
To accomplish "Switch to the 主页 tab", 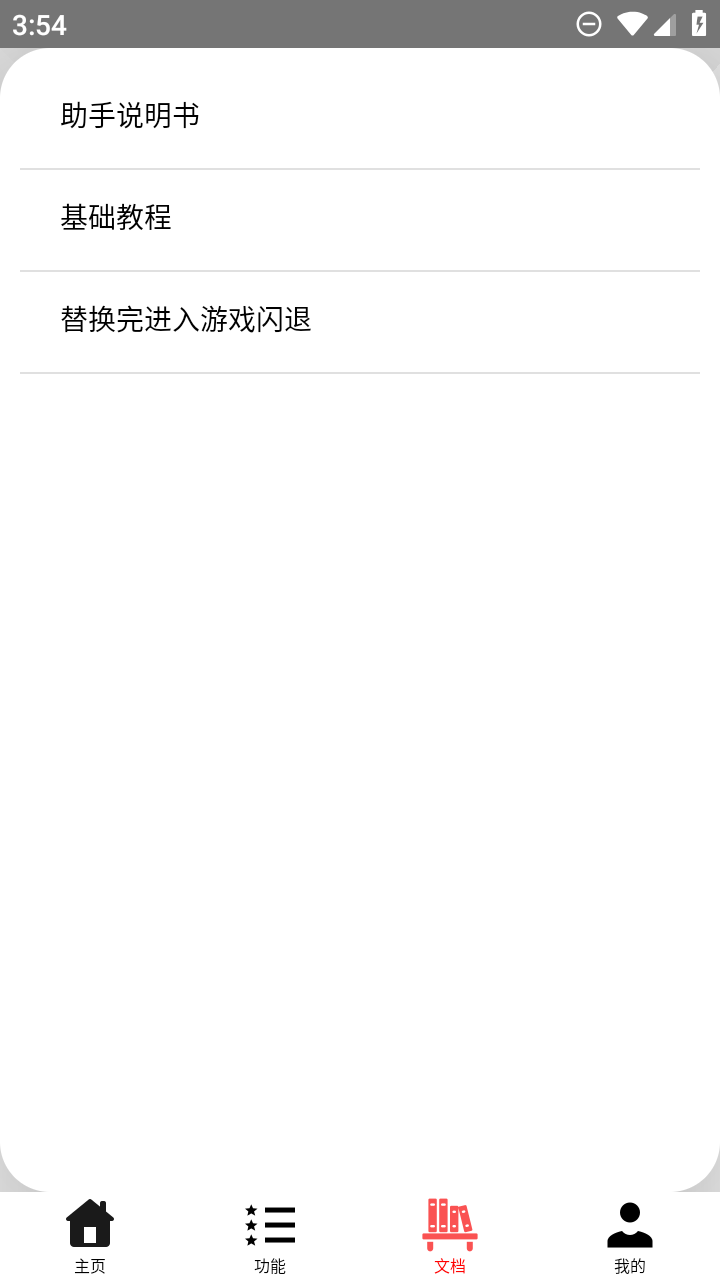I will pos(90,1264).
